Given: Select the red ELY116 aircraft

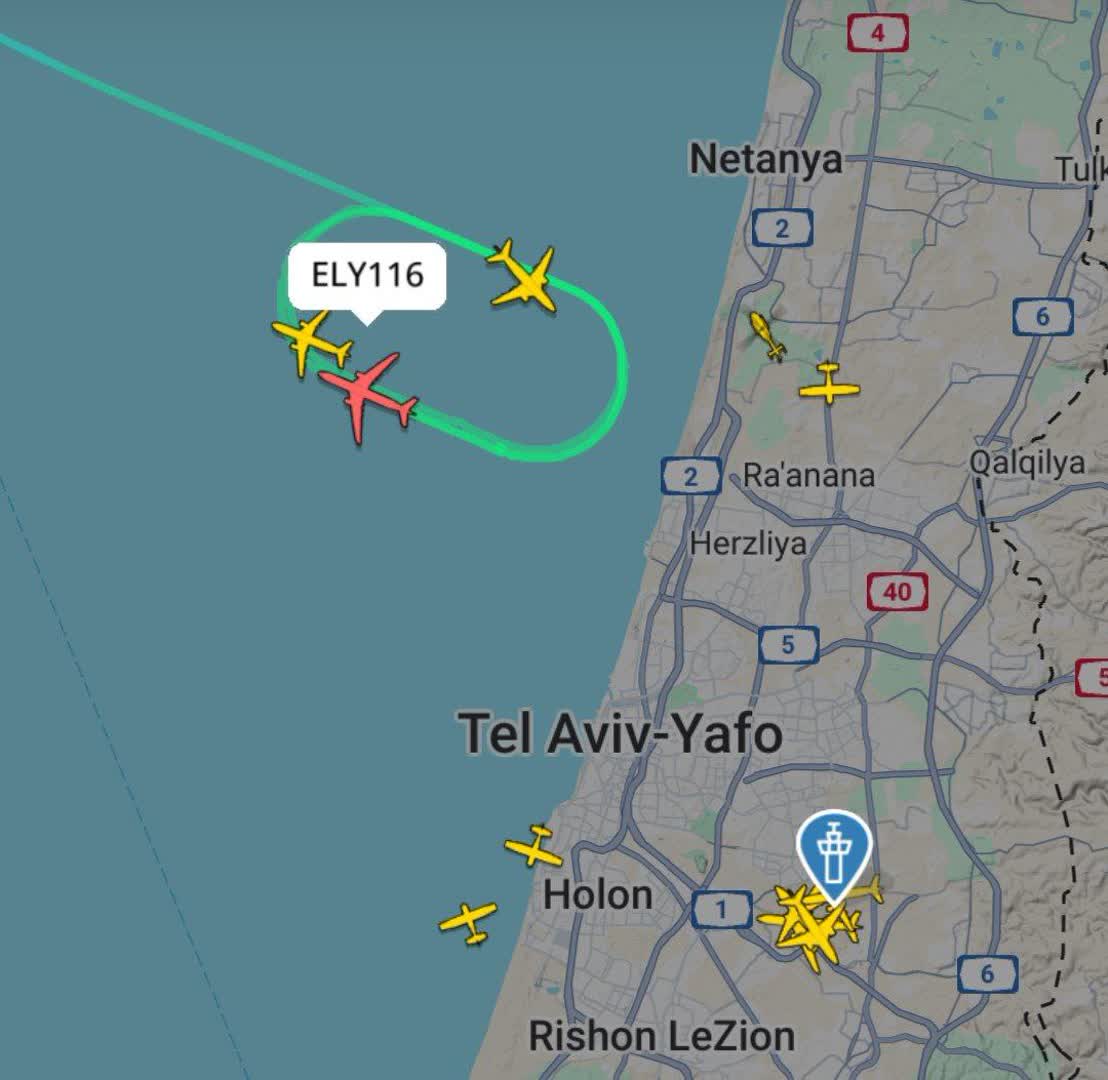Looking at the screenshot, I should (368, 396).
